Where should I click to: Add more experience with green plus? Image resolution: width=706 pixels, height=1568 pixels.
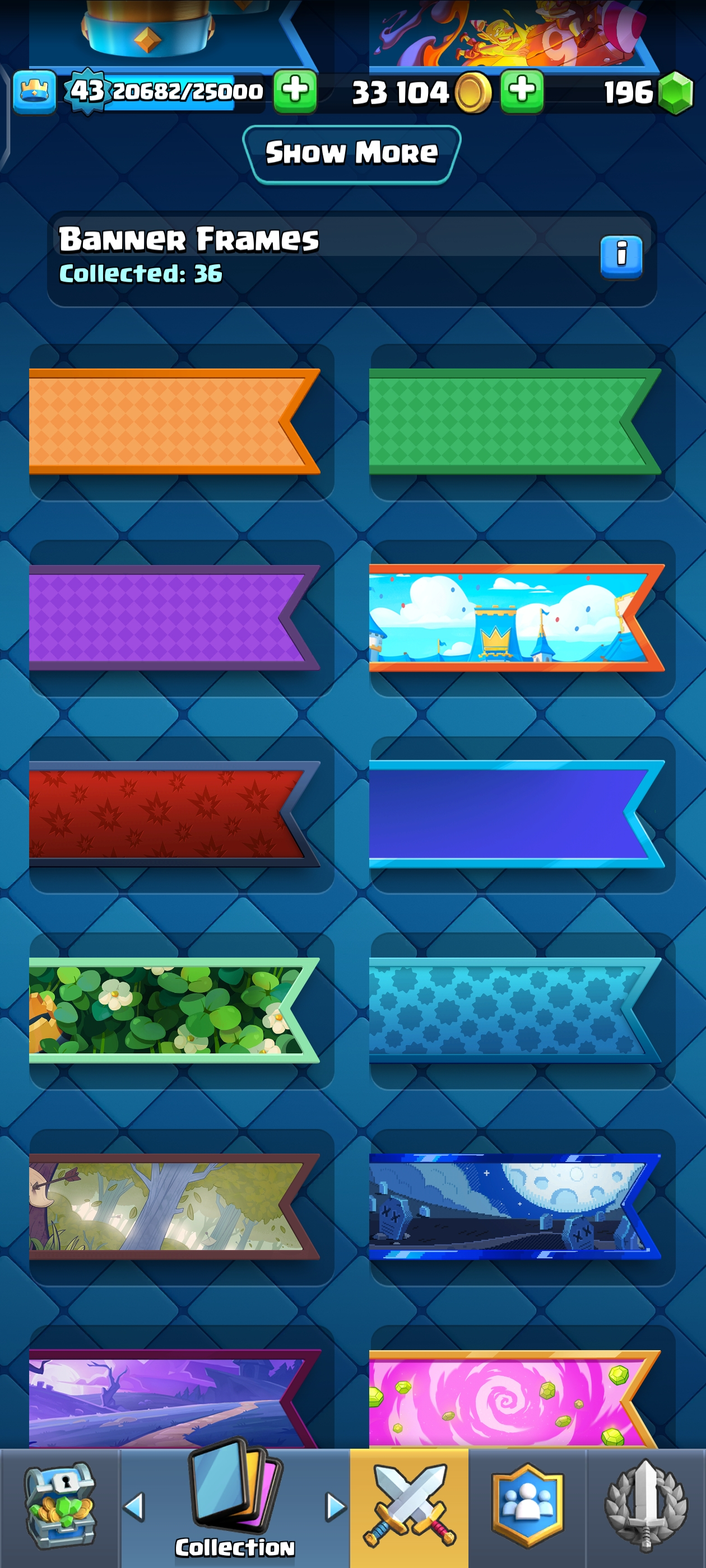295,91
